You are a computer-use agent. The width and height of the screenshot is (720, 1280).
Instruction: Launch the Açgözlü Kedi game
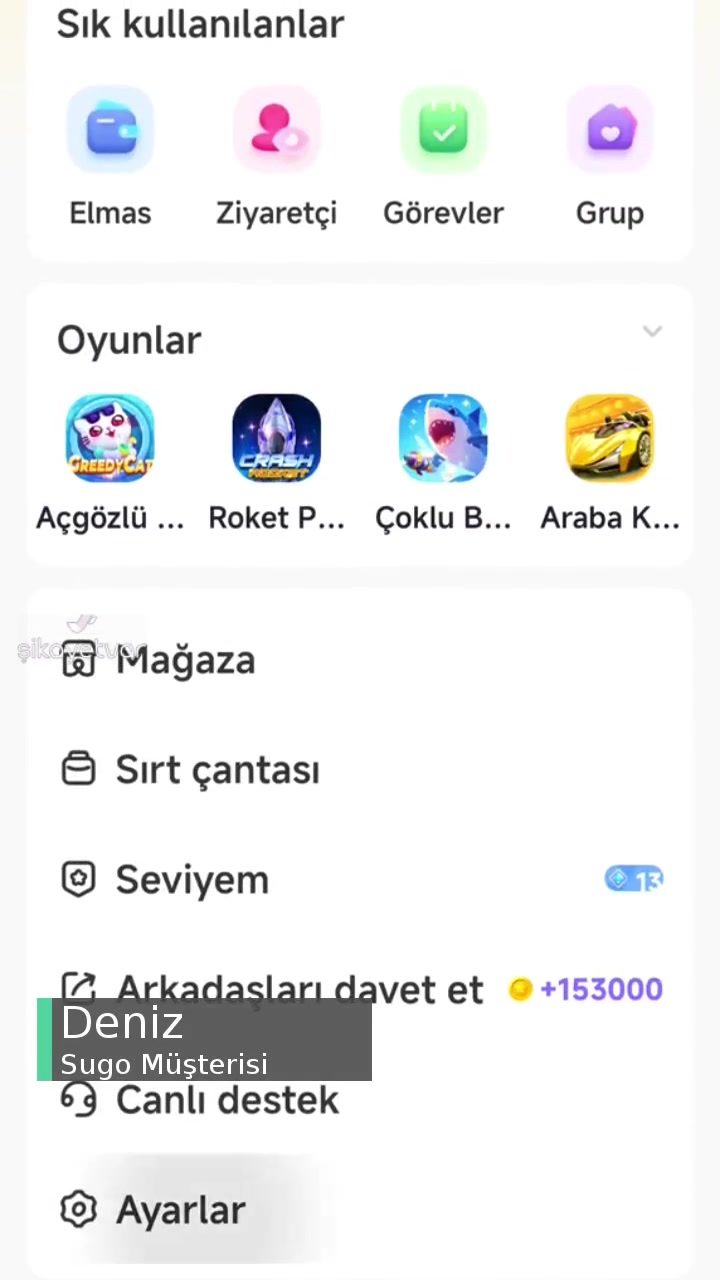(x=110, y=437)
